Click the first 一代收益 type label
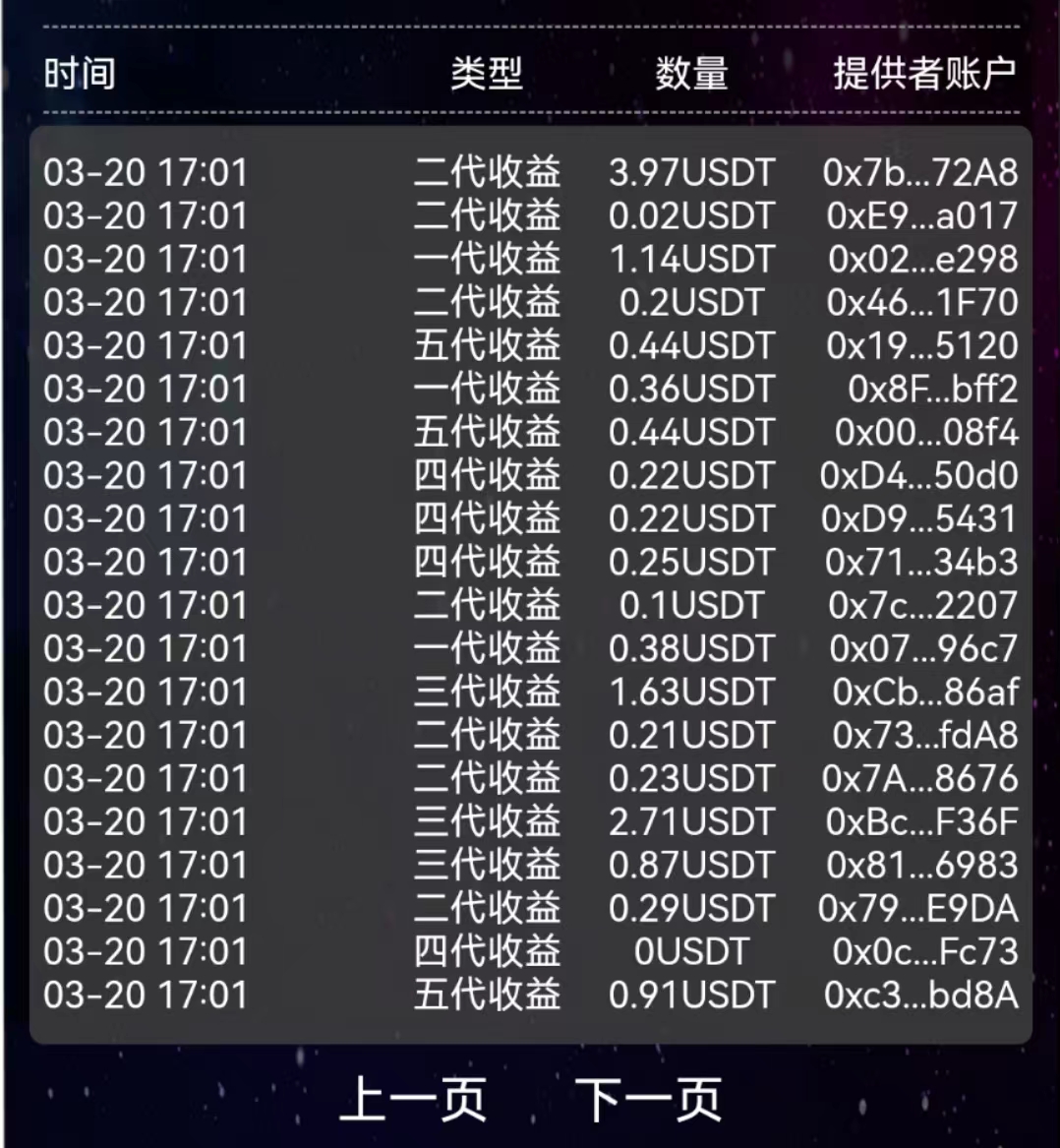Screen dimensions: 1060x1148 pyautogui.click(x=486, y=259)
